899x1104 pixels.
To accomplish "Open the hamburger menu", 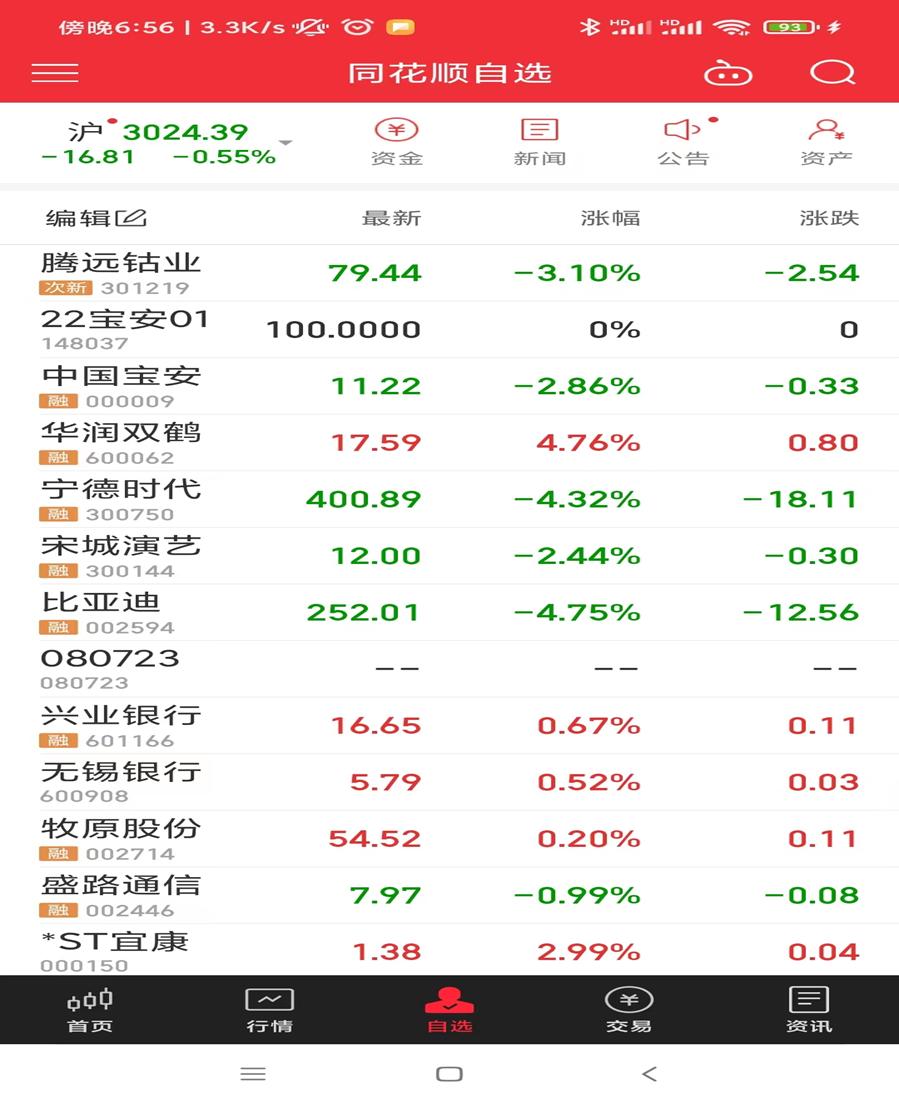I will (x=55, y=73).
